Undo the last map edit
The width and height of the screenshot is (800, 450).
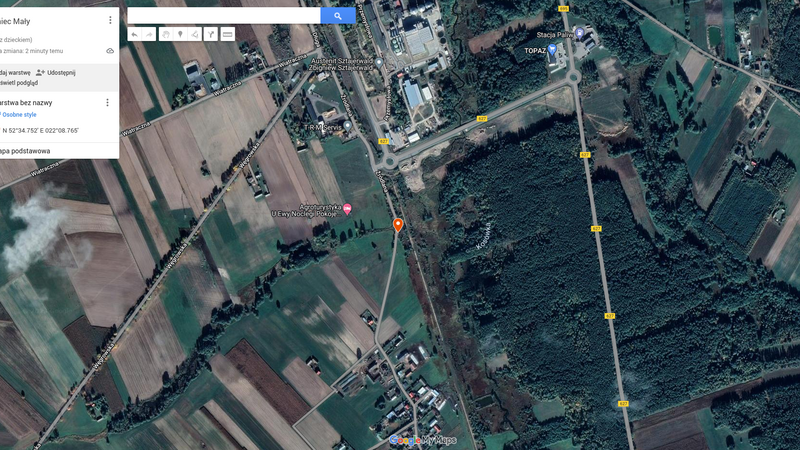coord(135,34)
